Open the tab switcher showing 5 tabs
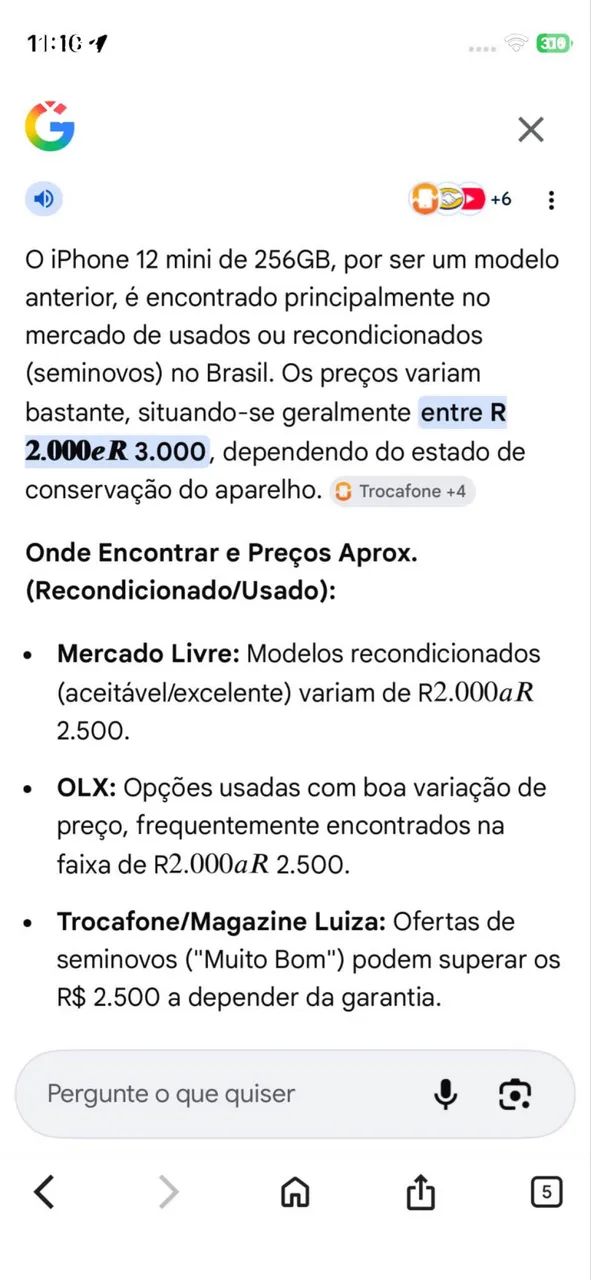The width and height of the screenshot is (591, 1280). point(546,1192)
